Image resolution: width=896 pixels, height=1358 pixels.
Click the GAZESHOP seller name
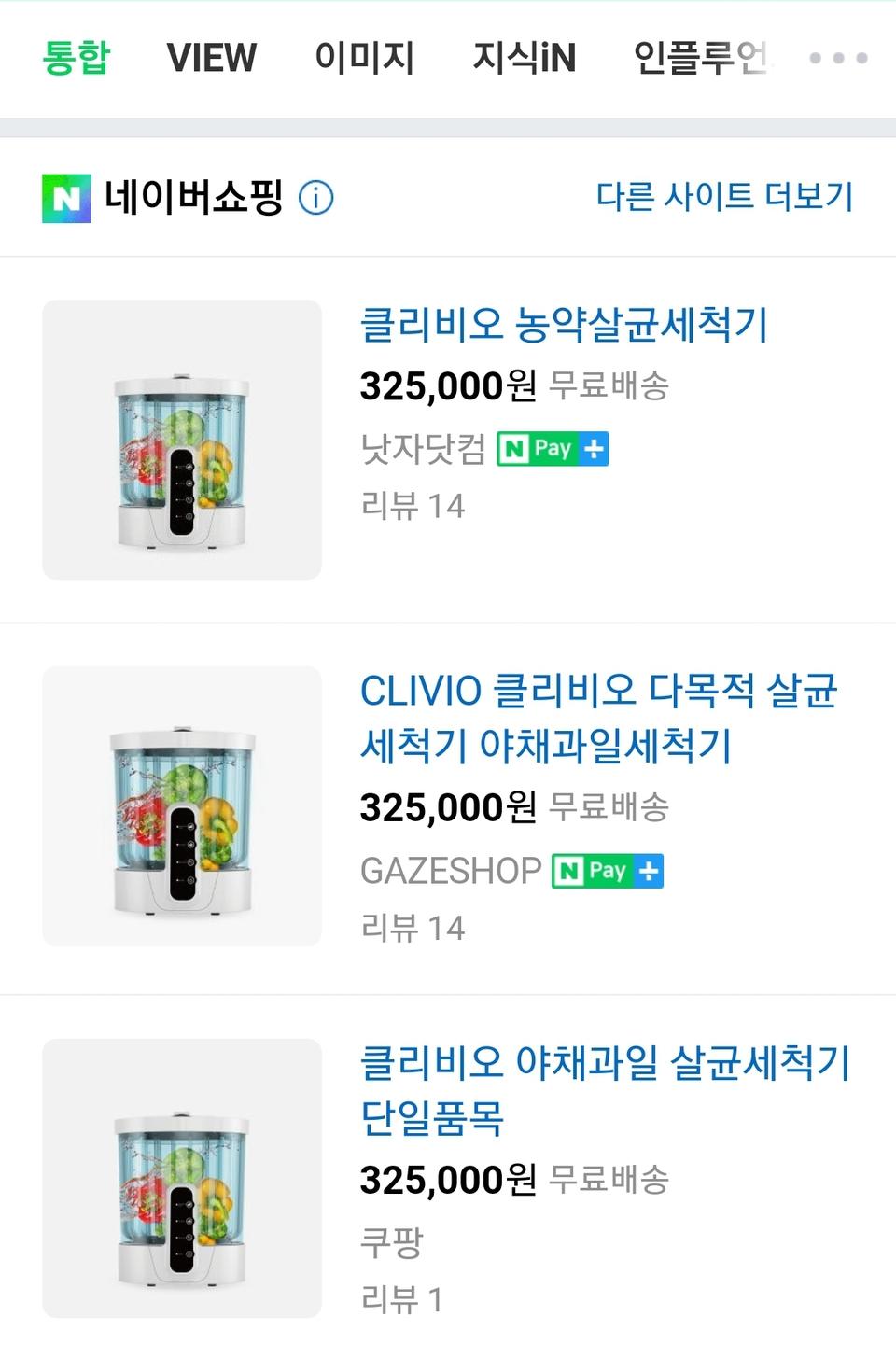point(449,870)
